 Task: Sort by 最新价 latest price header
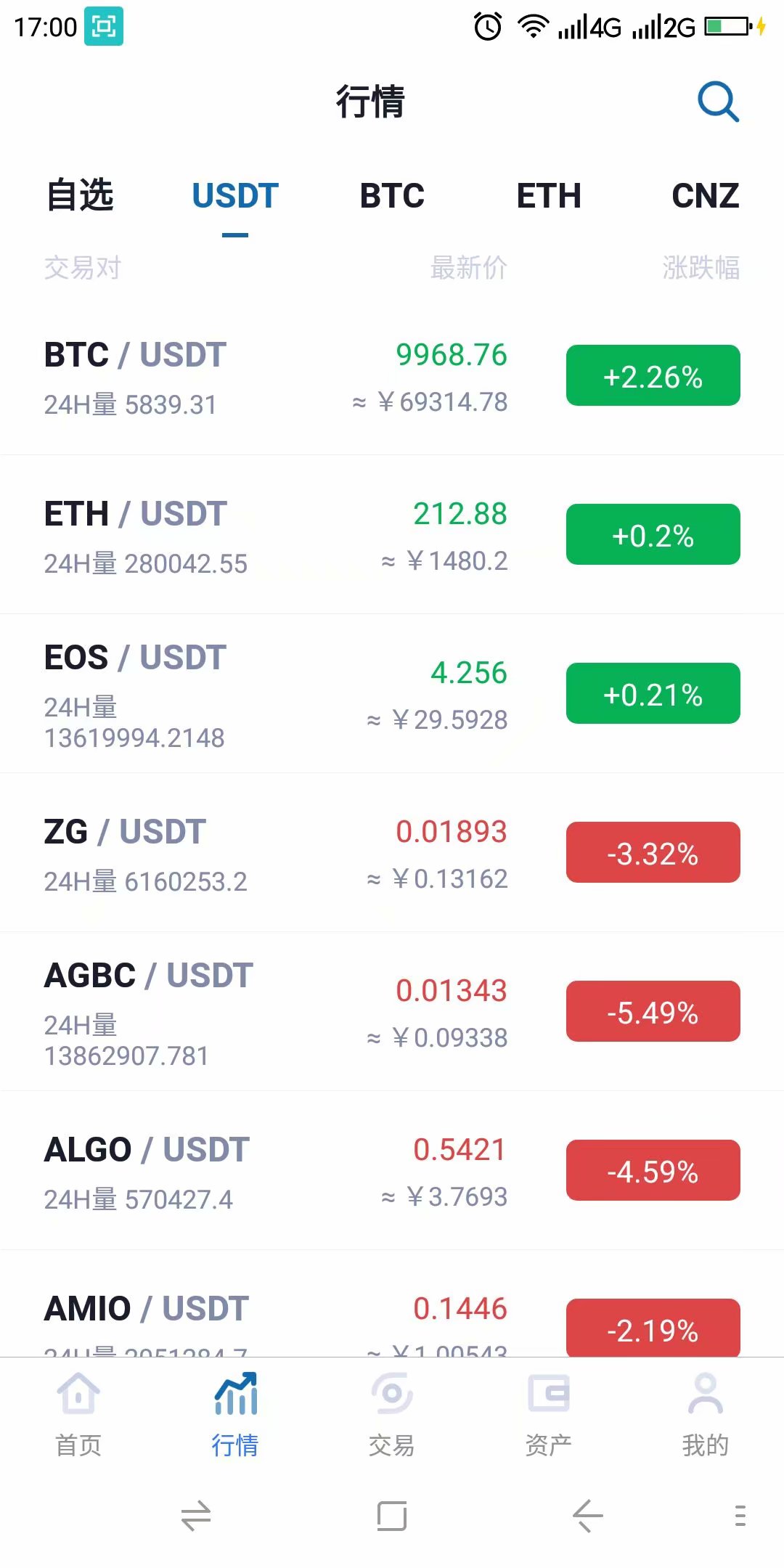[x=468, y=268]
